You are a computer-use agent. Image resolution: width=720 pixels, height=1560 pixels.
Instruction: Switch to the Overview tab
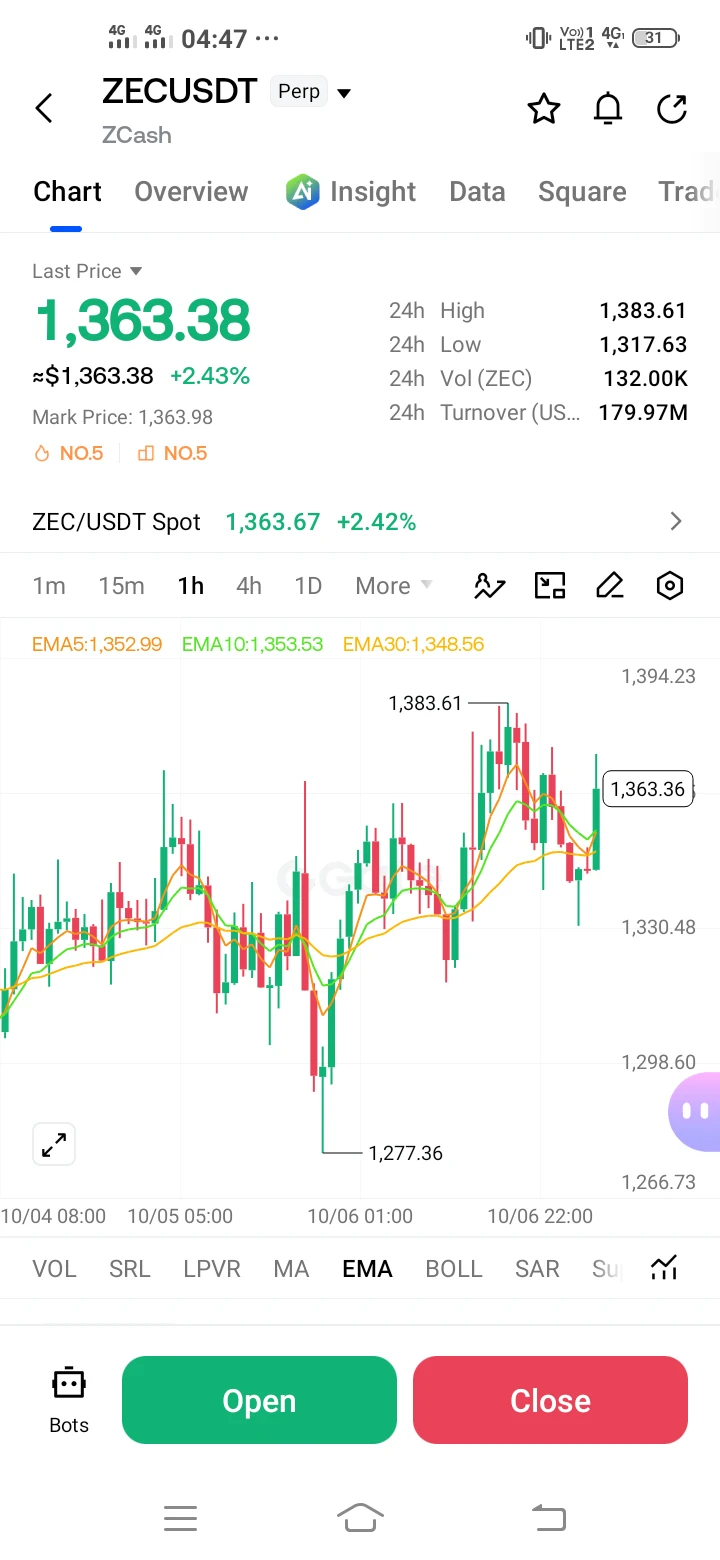191,192
